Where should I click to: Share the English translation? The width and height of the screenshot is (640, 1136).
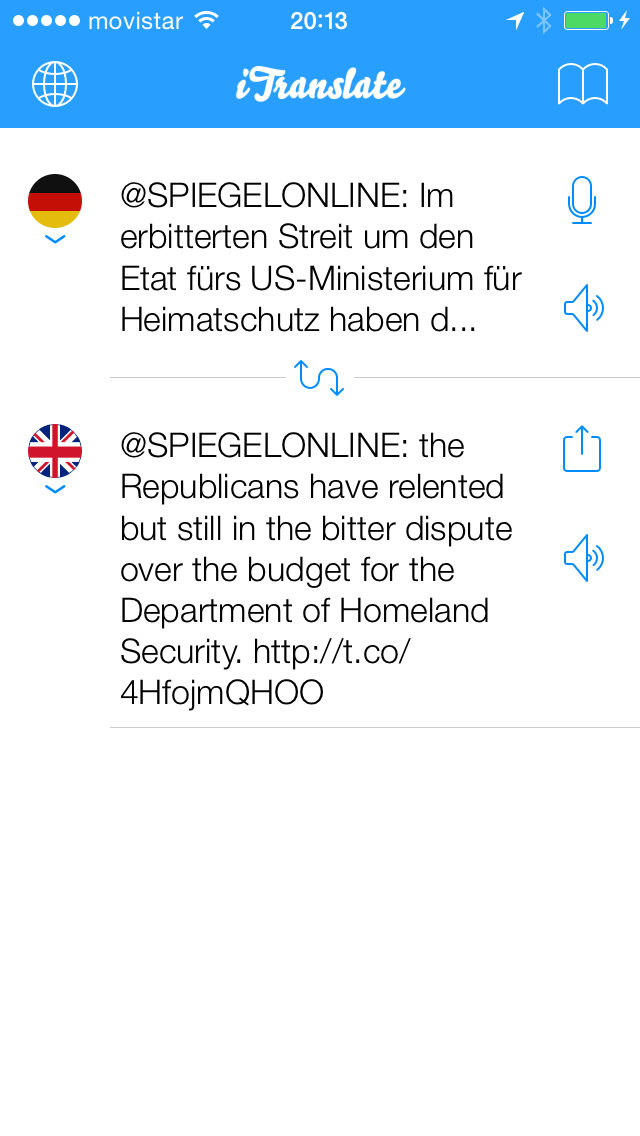coord(582,449)
